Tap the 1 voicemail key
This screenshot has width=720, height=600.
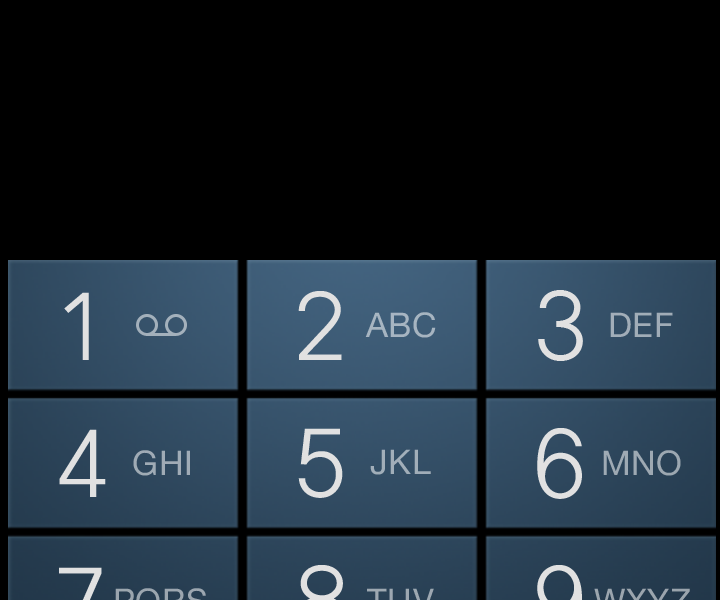(123, 325)
